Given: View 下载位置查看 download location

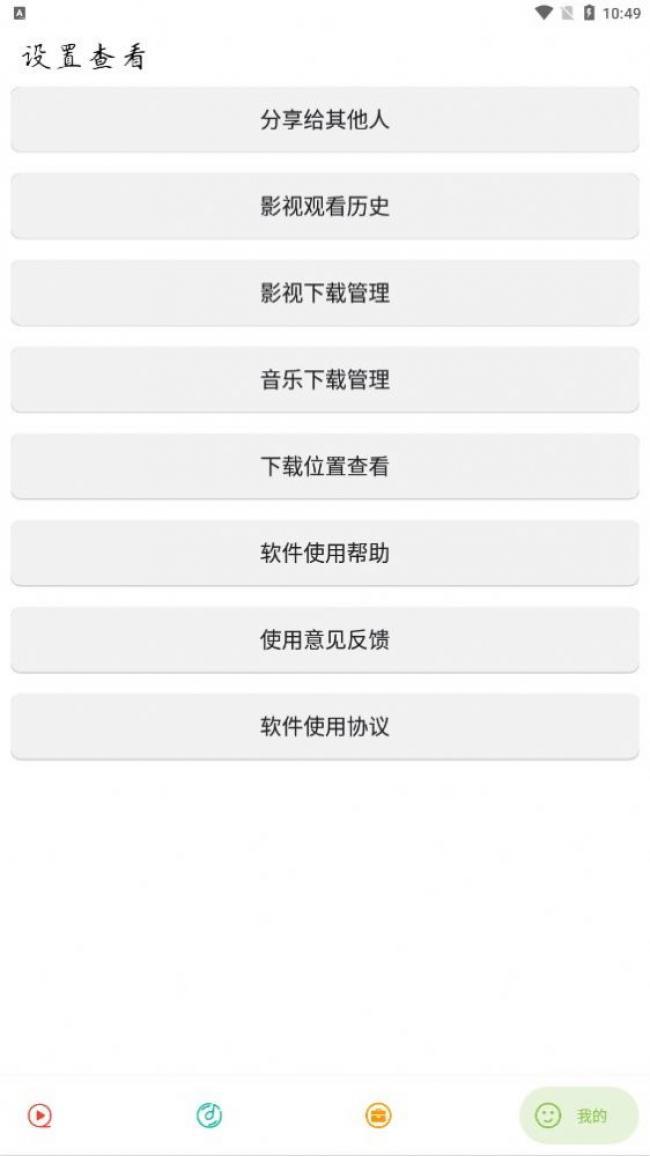Looking at the screenshot, I should point(324,466).
